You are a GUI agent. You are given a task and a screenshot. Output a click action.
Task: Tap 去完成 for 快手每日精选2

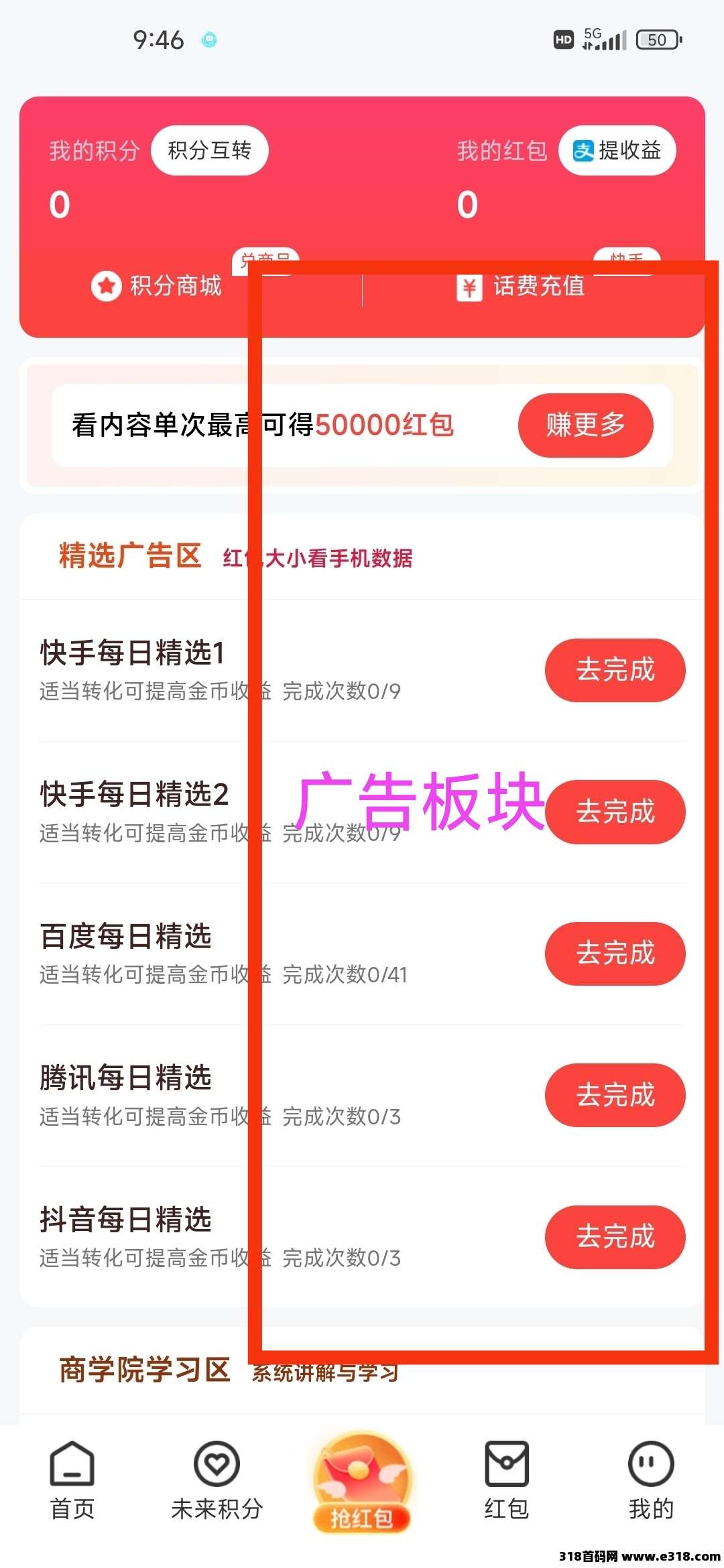[615, 811]
